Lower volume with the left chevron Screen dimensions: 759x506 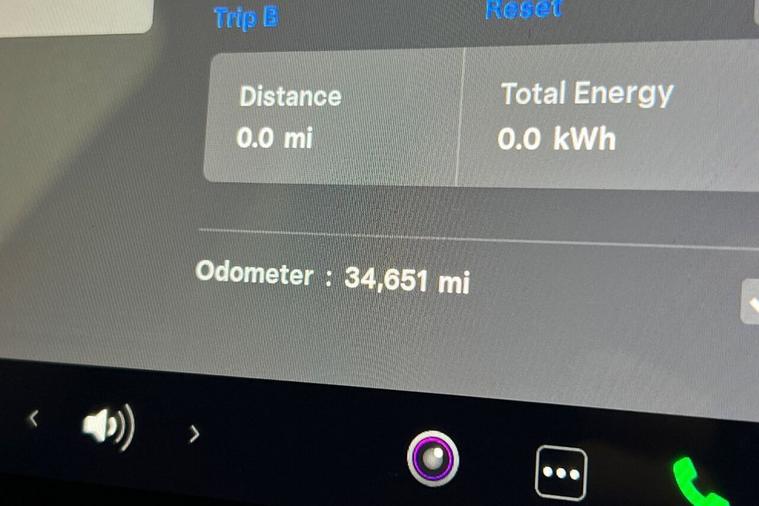33,418
